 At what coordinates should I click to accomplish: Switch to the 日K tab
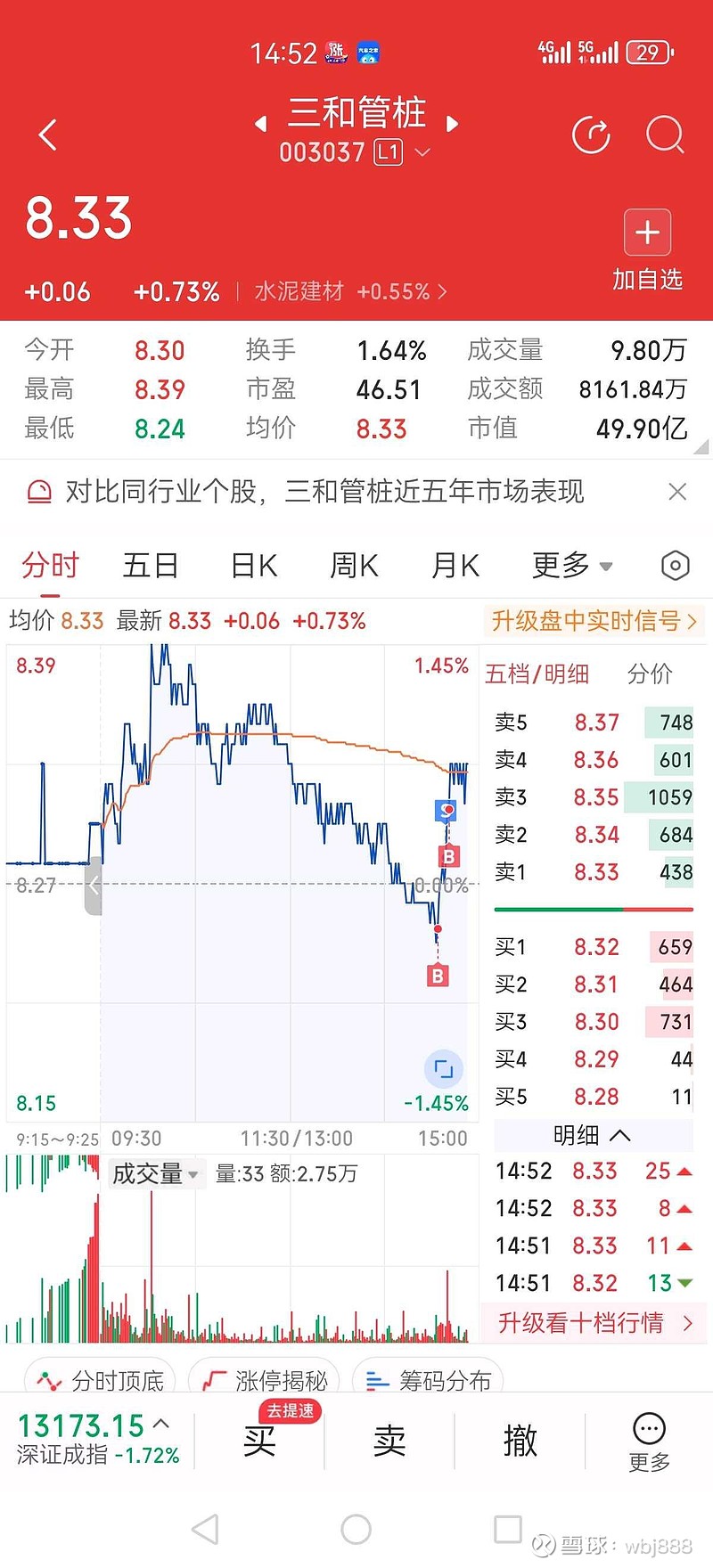click(x=252, y=565)
